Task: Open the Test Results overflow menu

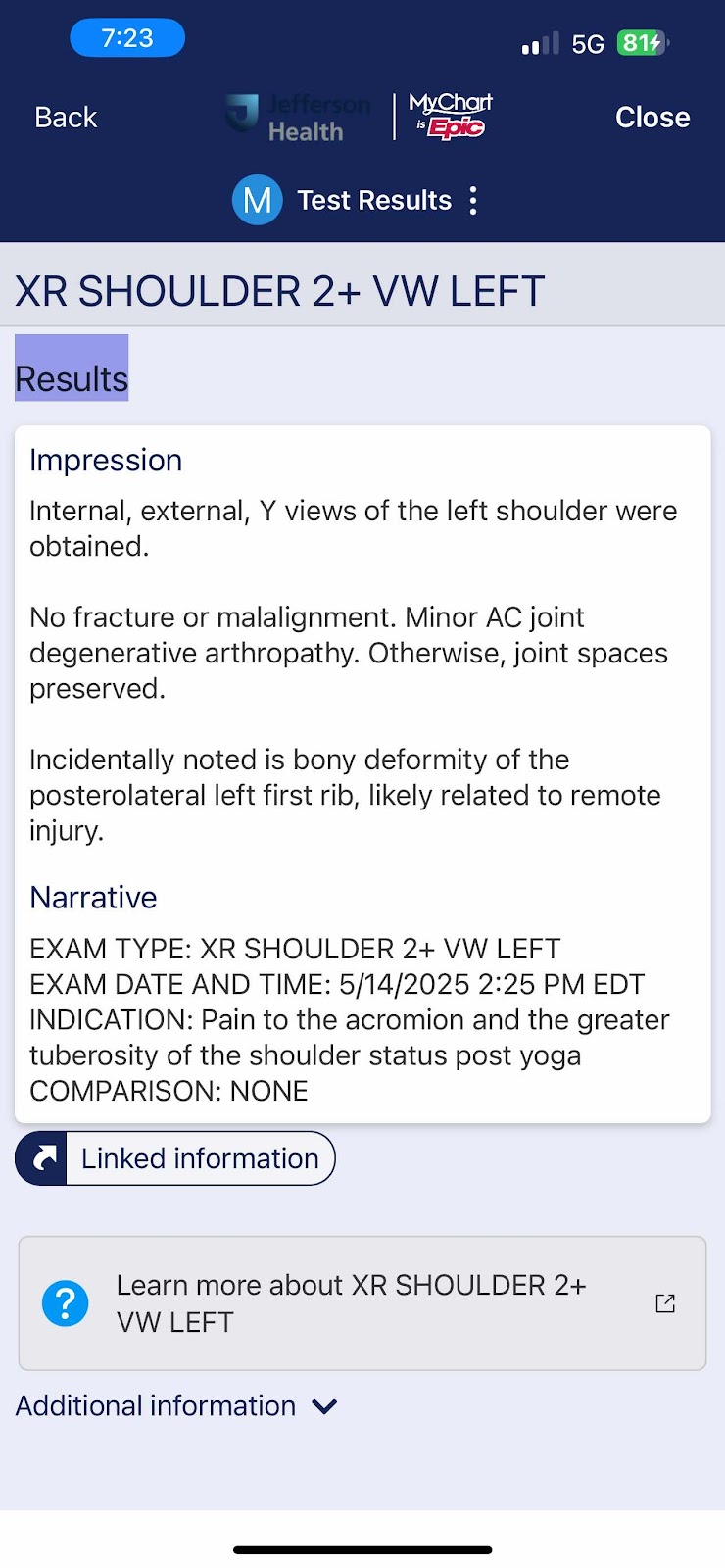Action: [473, 200]
